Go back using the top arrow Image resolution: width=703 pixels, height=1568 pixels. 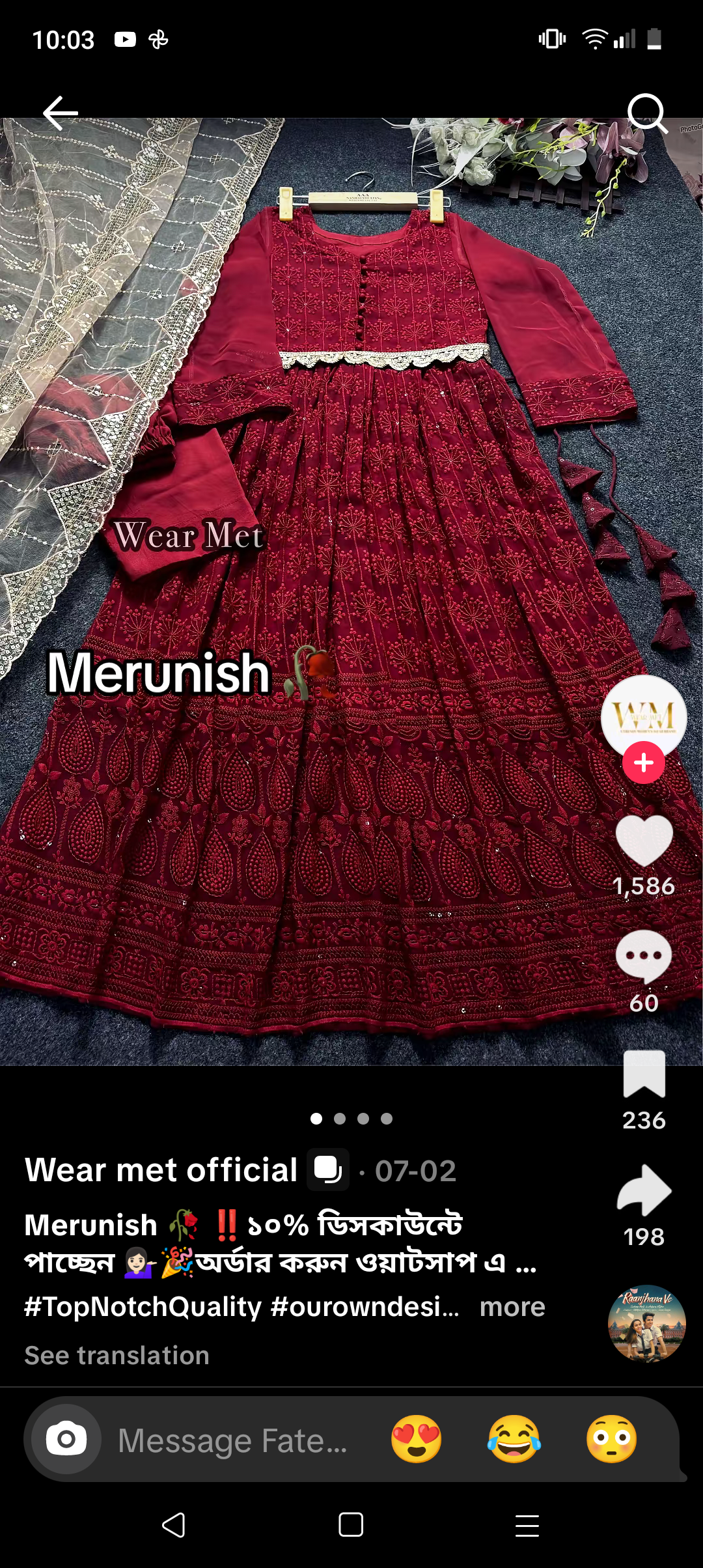pos(61,113)
